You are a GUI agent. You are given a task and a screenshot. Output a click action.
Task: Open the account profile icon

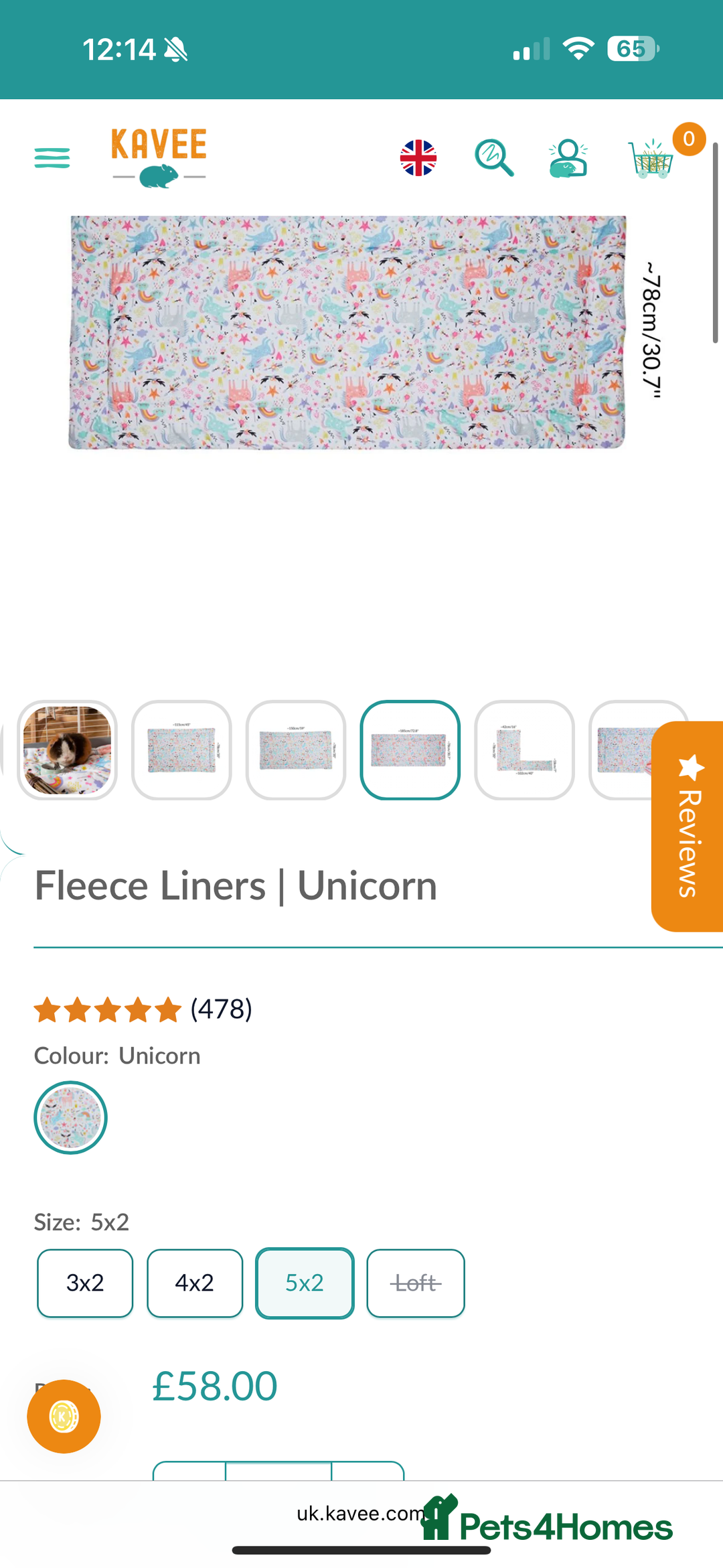(x=568, y=158)
